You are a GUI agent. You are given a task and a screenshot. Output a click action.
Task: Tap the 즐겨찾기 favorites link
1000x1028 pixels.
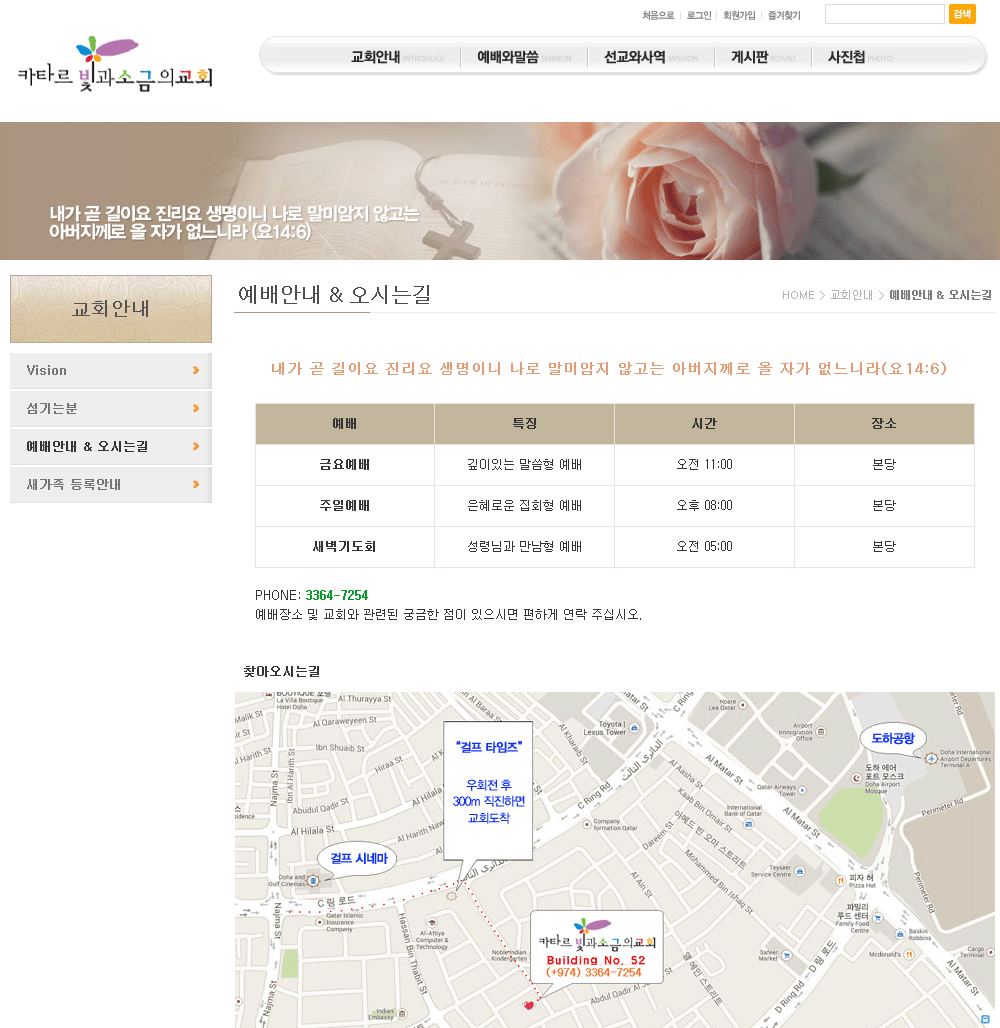[784, 15]
